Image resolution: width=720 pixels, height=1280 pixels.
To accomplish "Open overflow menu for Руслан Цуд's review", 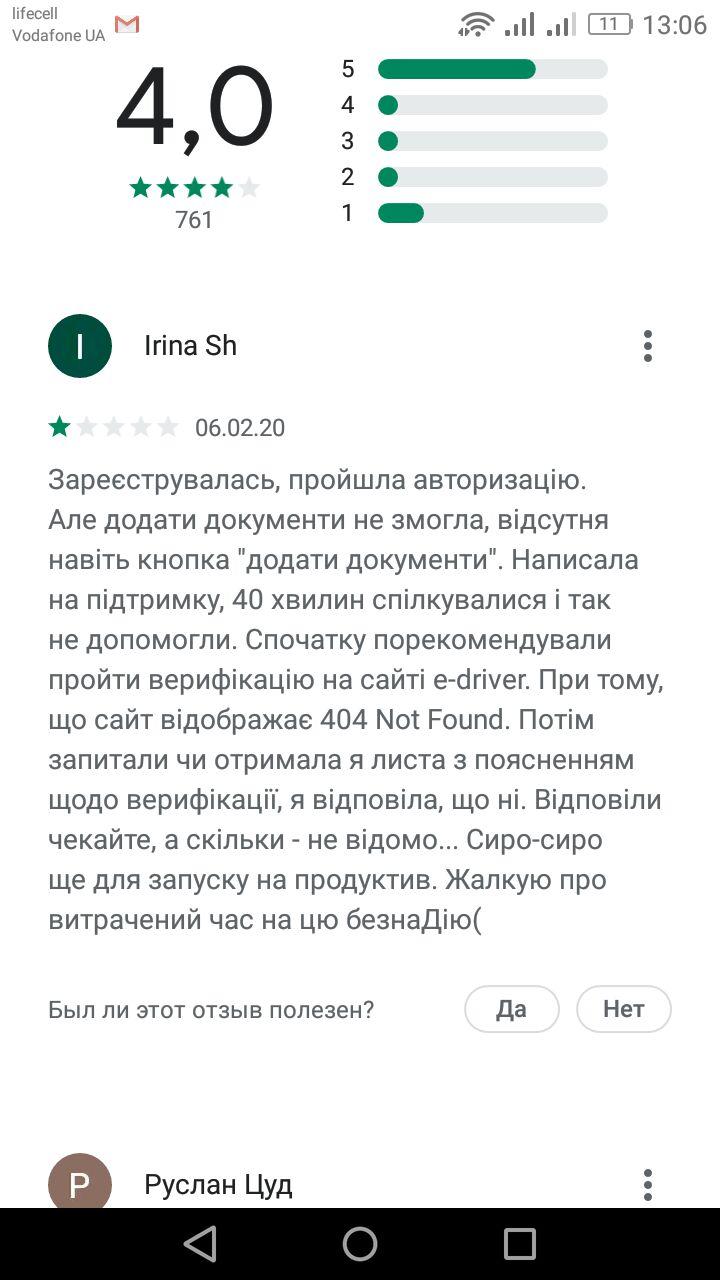I will [648, 1185].
